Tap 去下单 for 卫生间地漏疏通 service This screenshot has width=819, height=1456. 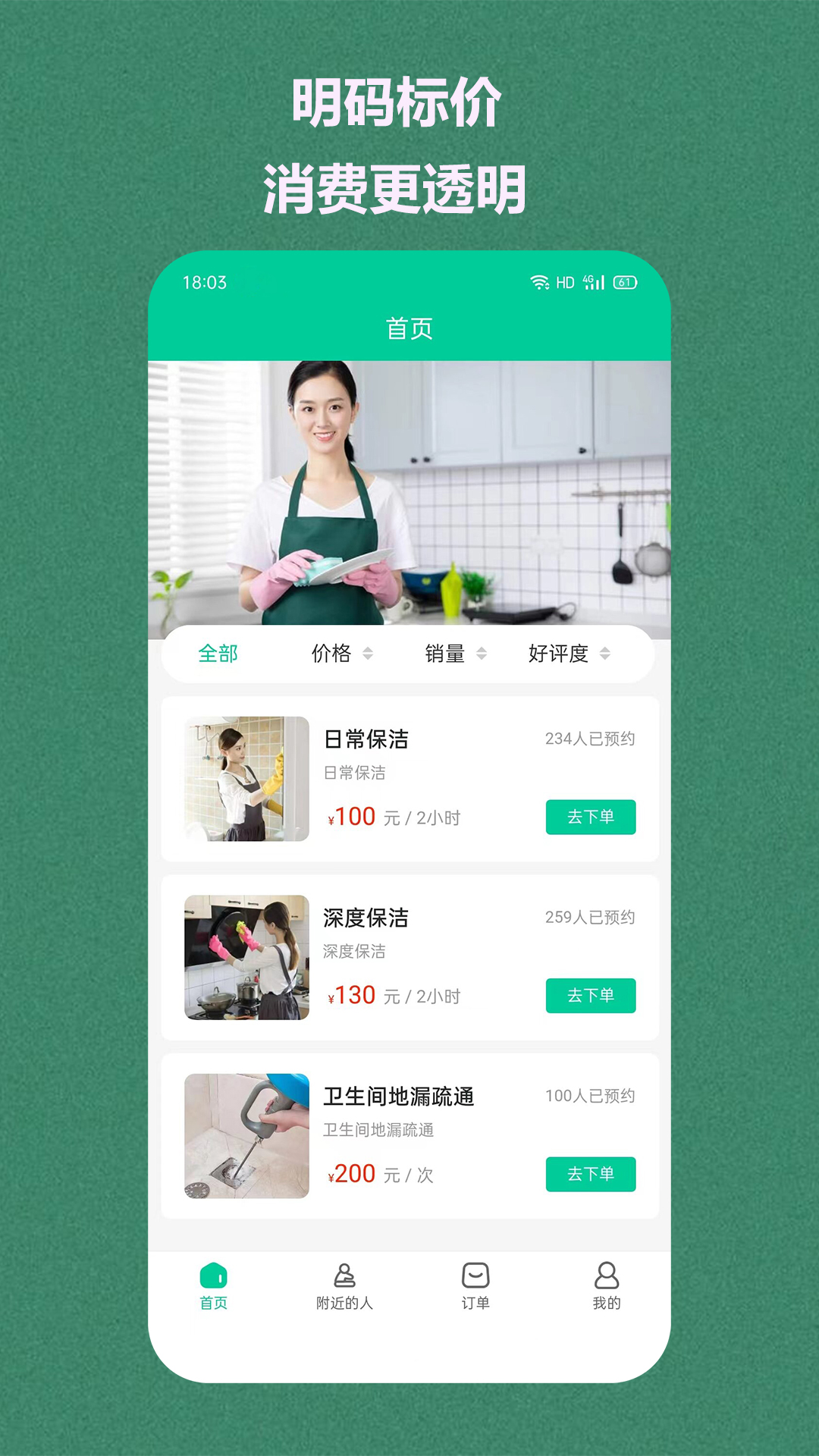pyautogui.click(x=591, y=1174)
